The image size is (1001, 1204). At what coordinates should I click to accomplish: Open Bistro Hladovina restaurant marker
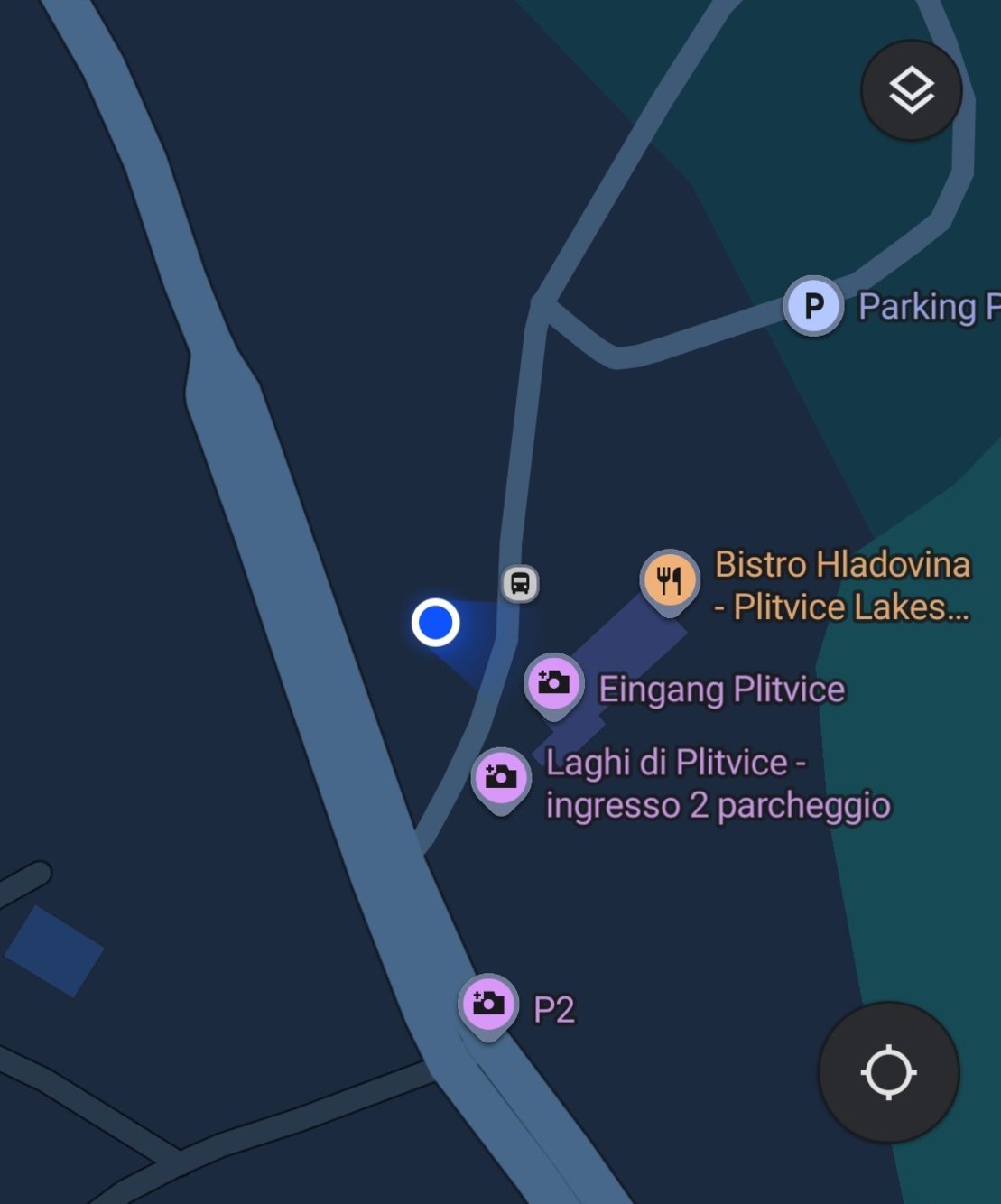click(669, 579)
